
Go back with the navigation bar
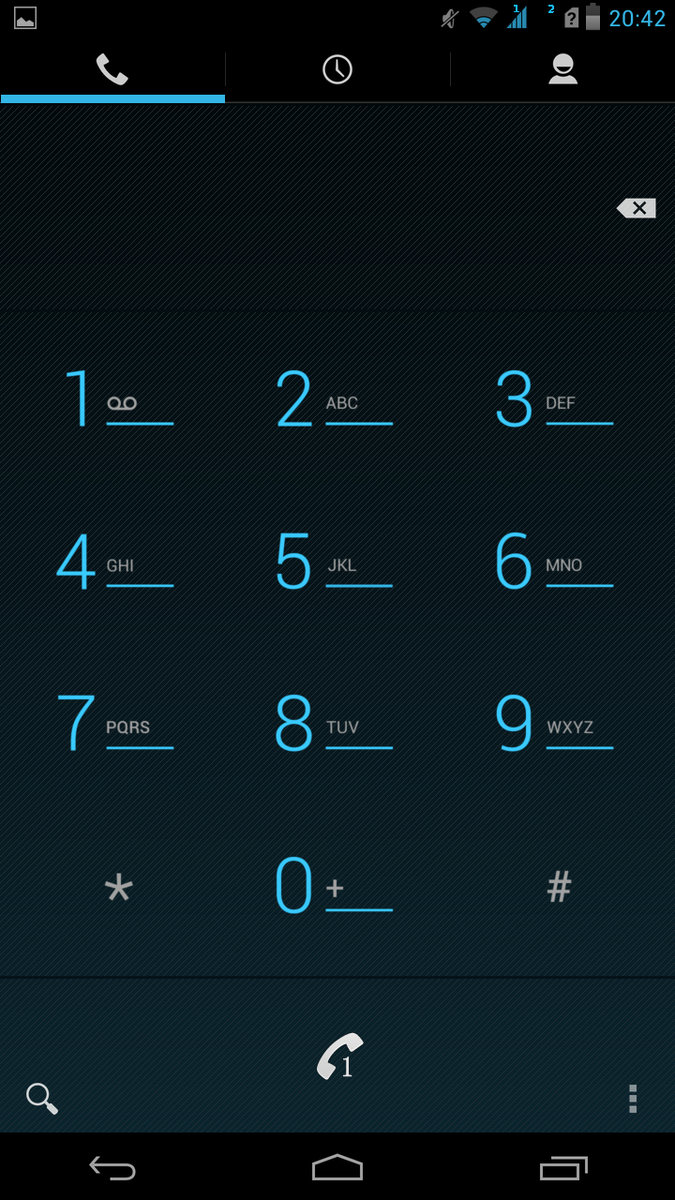tap(112, 1167)
